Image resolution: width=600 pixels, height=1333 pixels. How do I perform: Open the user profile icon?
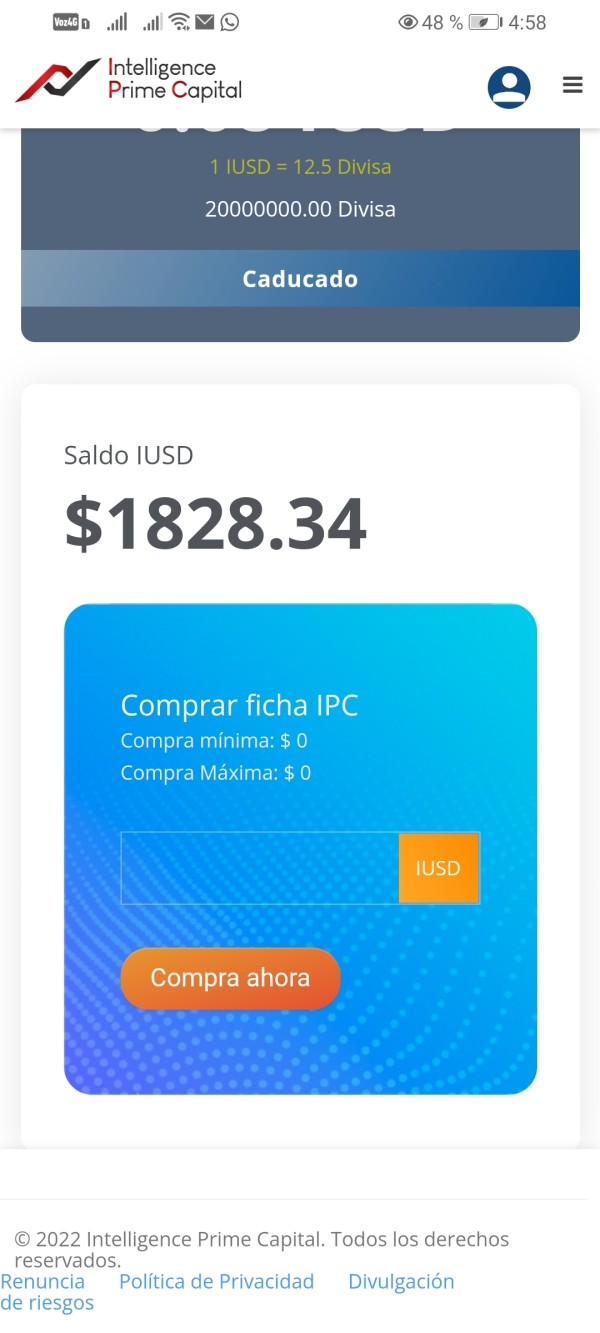[509, 87]
